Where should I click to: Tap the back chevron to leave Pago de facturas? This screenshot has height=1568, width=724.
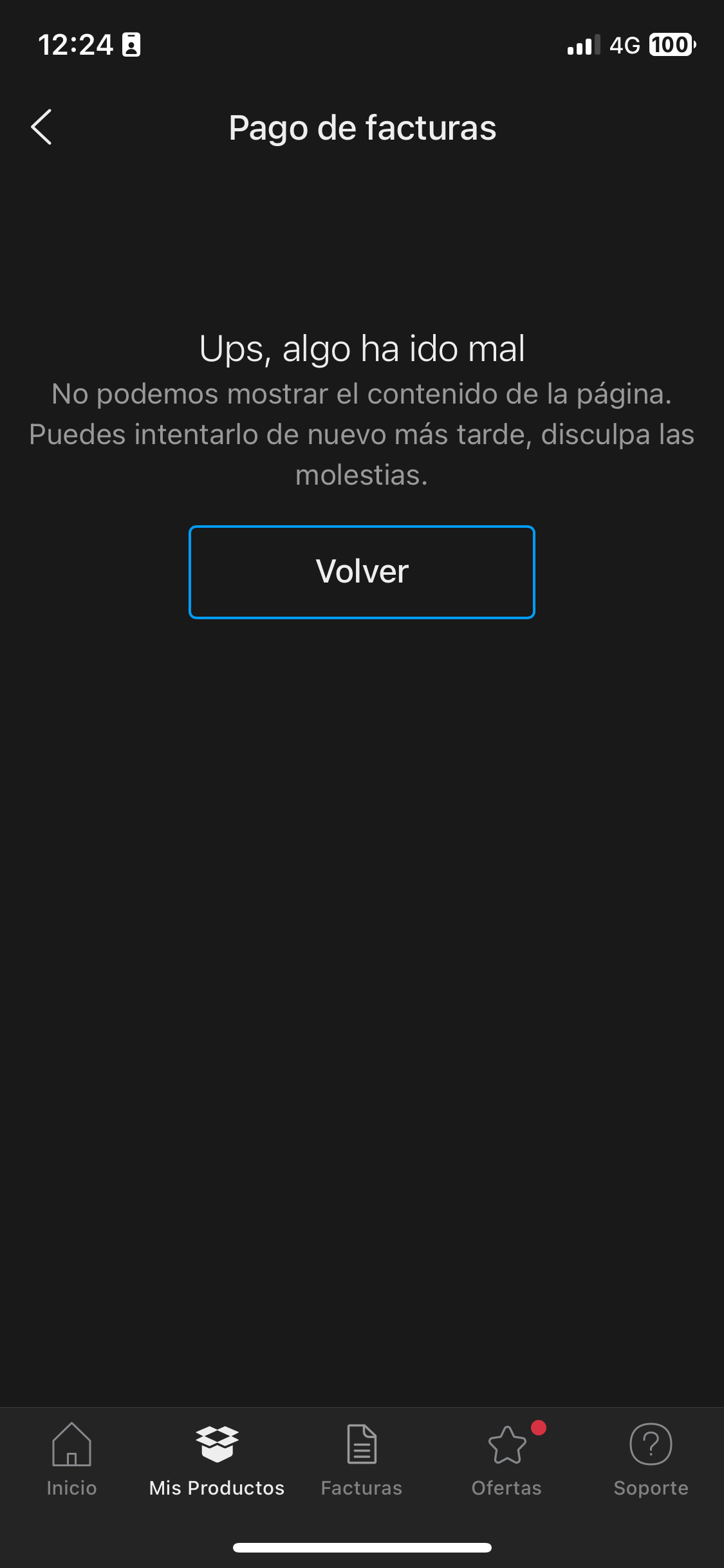click(x=41, y=127)
